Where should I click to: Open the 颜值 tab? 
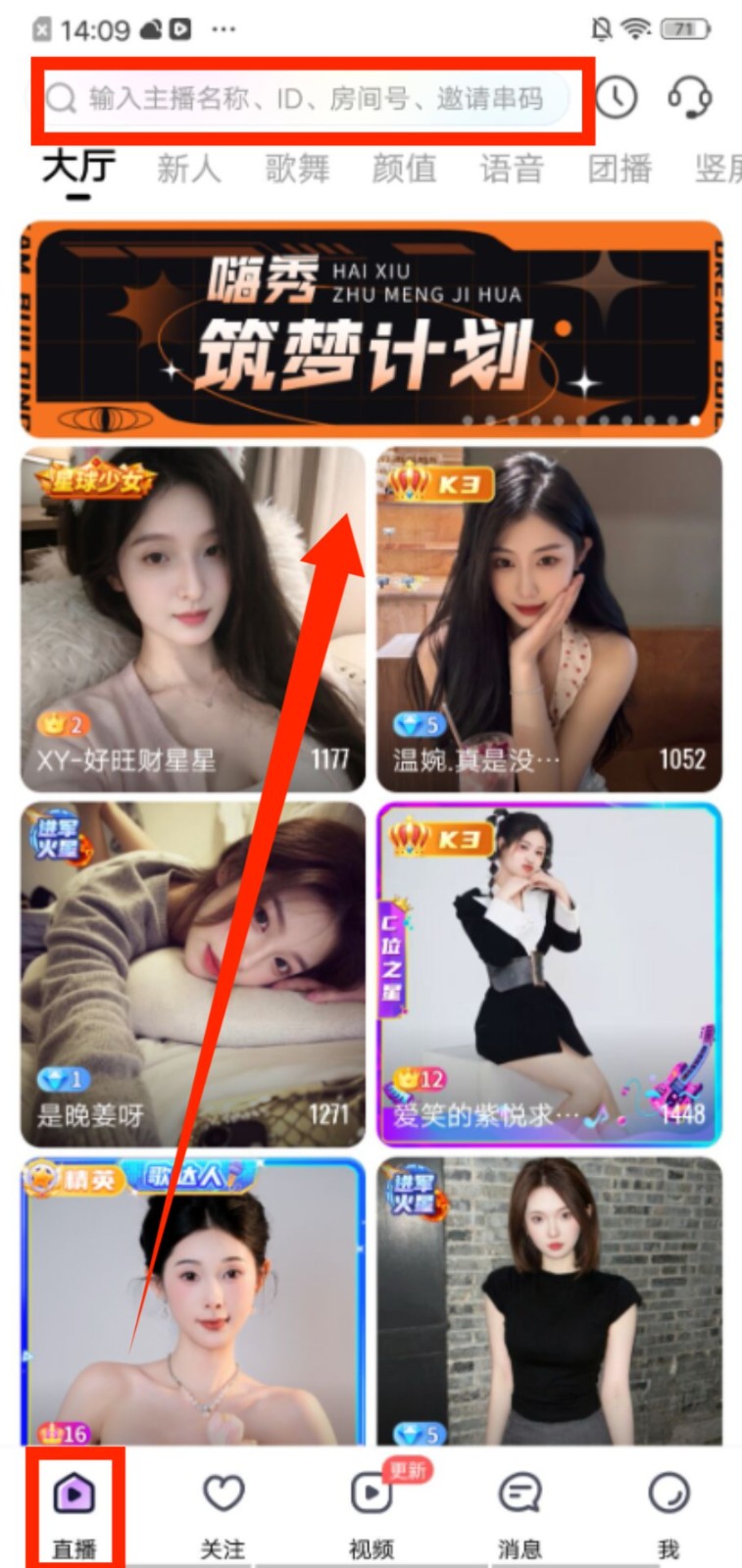pos(404,169)
